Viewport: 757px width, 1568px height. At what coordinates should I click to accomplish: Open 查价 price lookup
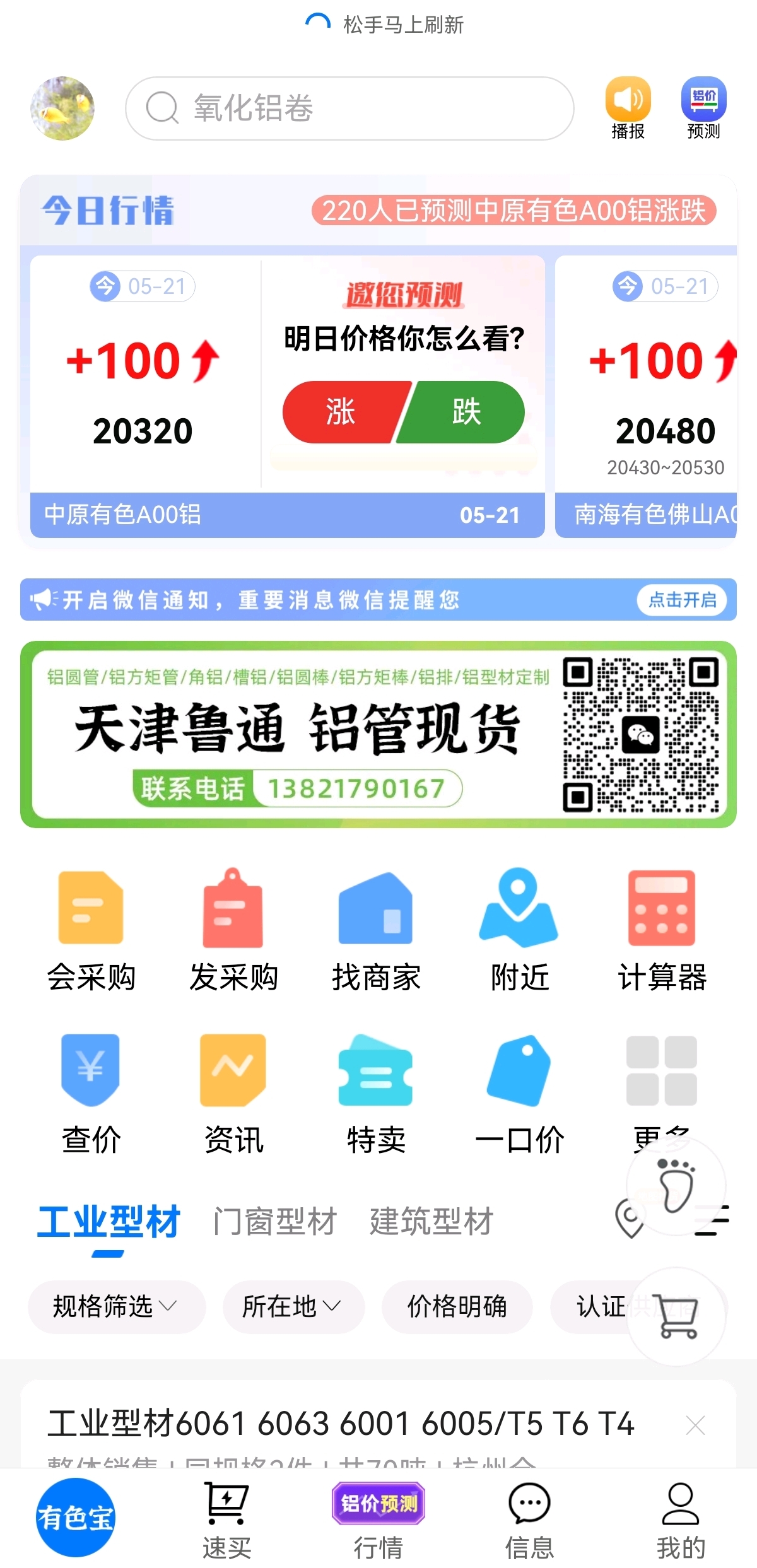(91, 1094)
